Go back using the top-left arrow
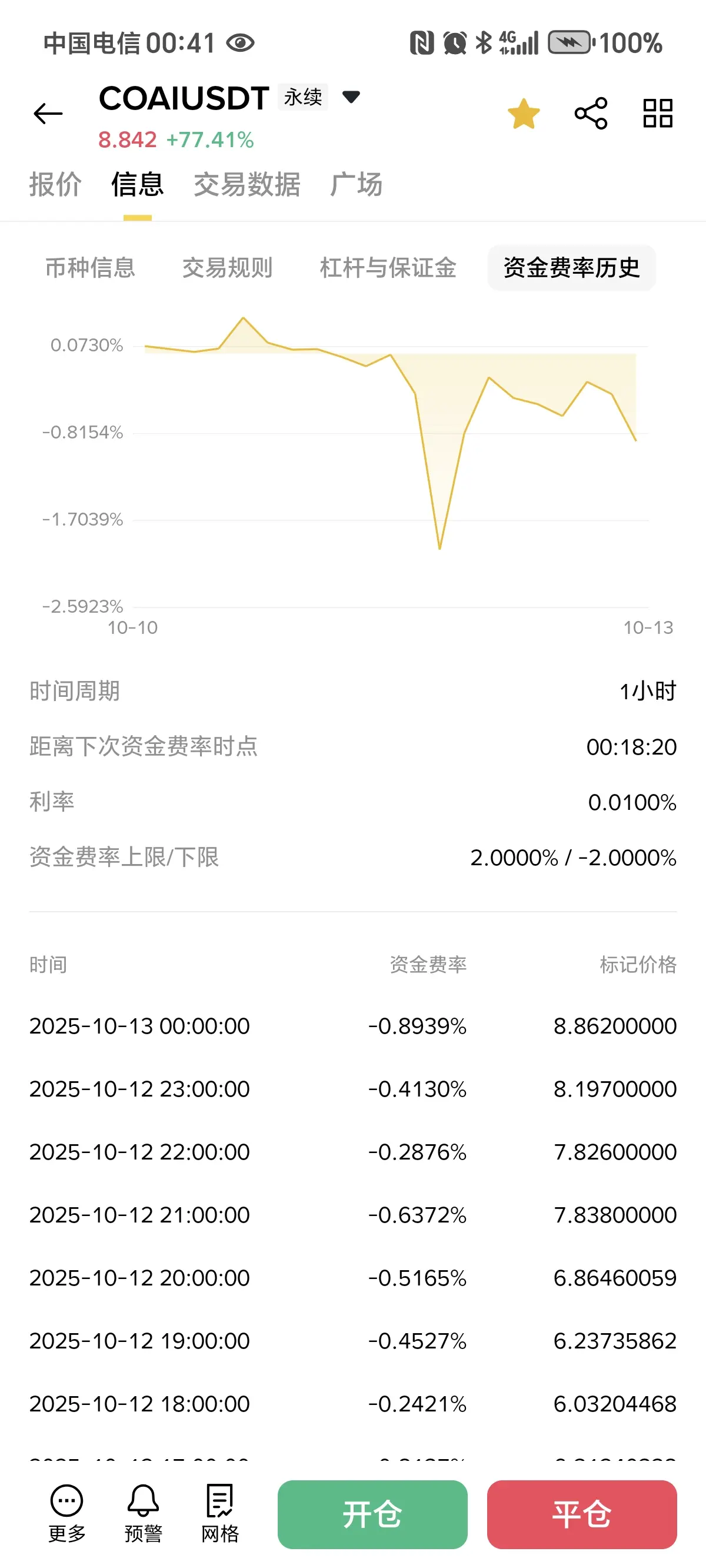The width and height of the screenshot is (706, 1568). (48, 114)
